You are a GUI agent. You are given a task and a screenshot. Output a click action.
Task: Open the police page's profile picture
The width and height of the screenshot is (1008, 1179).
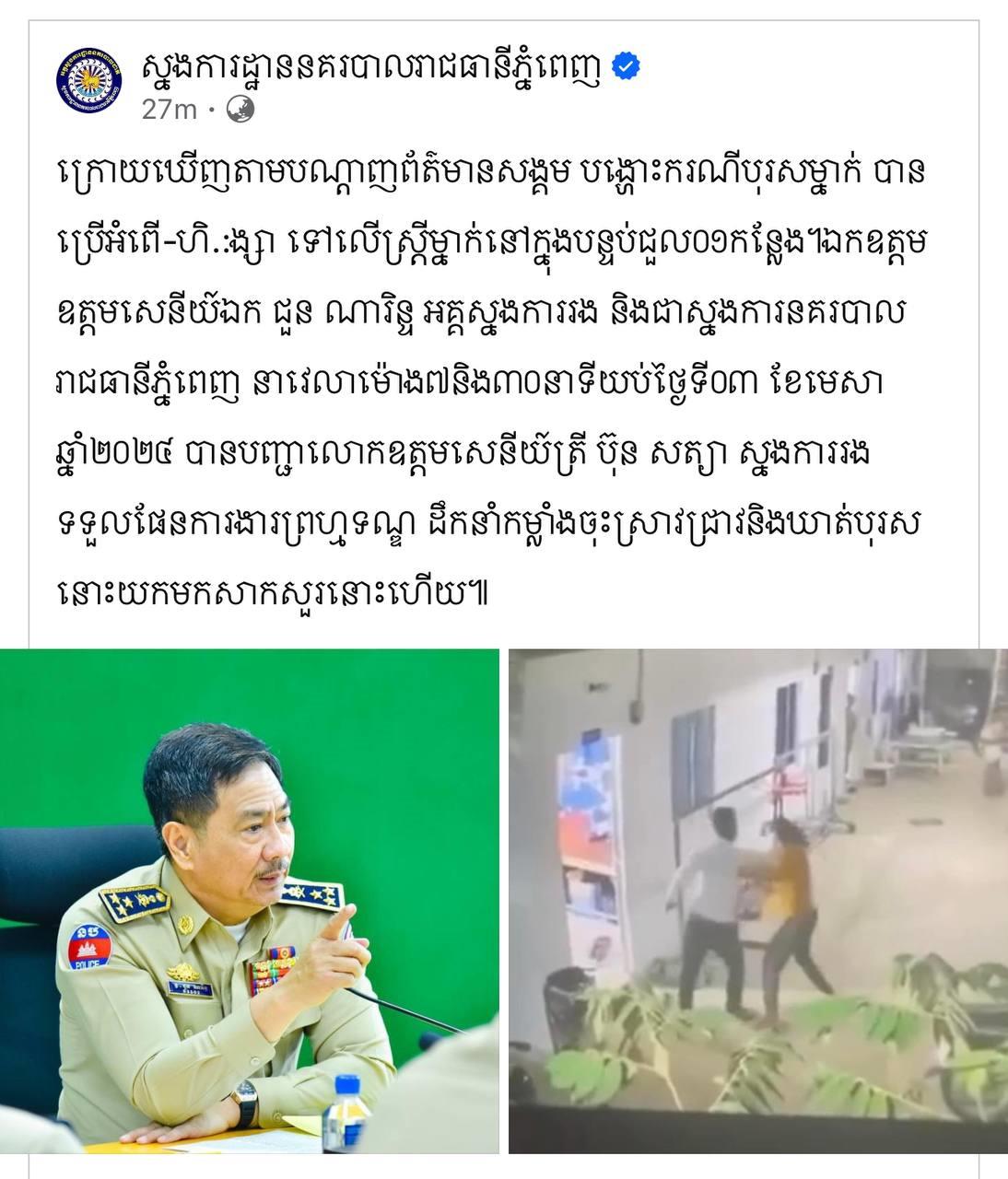tap(88, 79)
